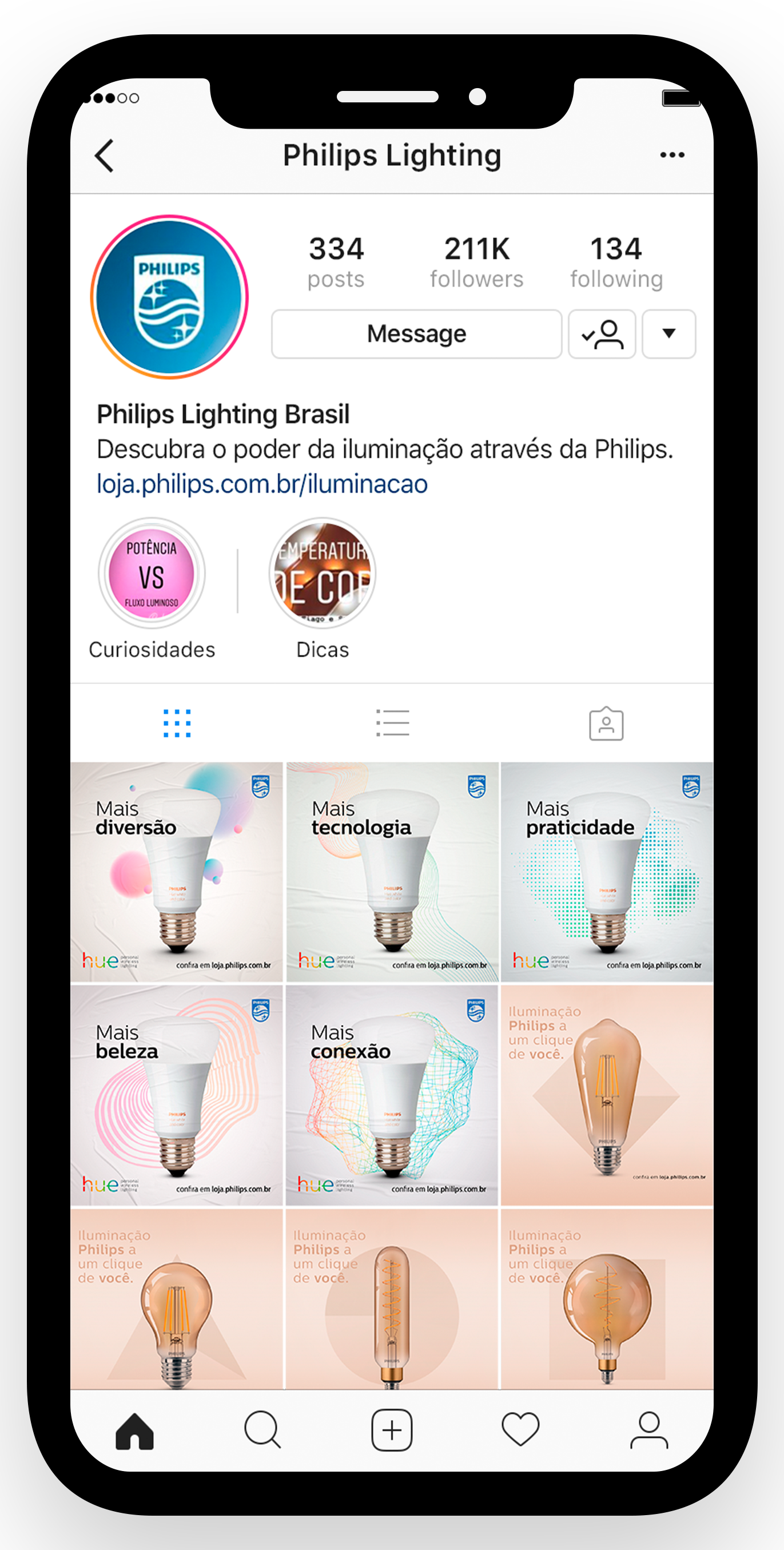Open the three-dot options menu
The image size is (784, 1550).
click(x=671, y=155)
